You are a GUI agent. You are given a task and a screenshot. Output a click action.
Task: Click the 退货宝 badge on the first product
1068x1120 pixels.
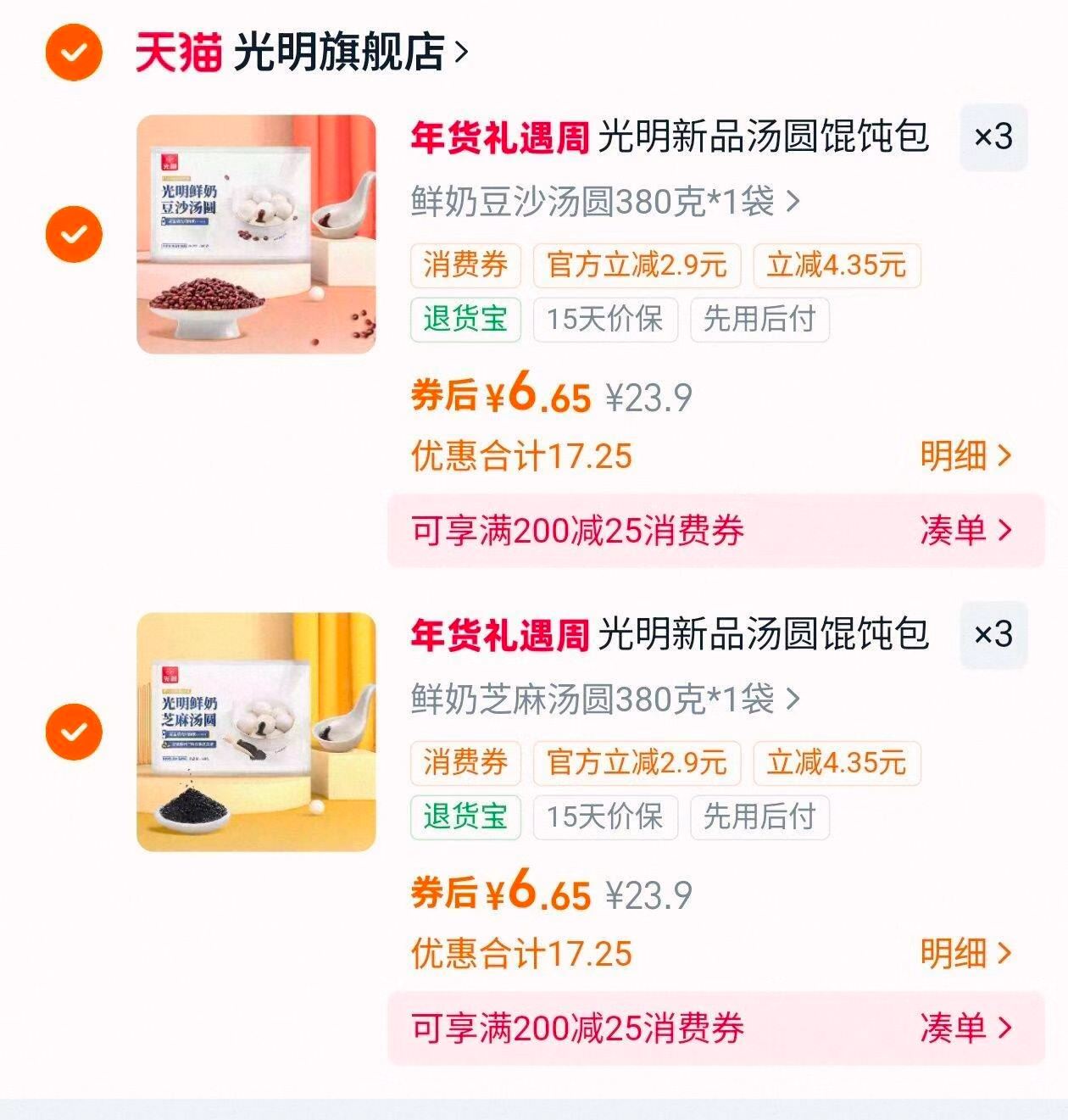[464, 319]
